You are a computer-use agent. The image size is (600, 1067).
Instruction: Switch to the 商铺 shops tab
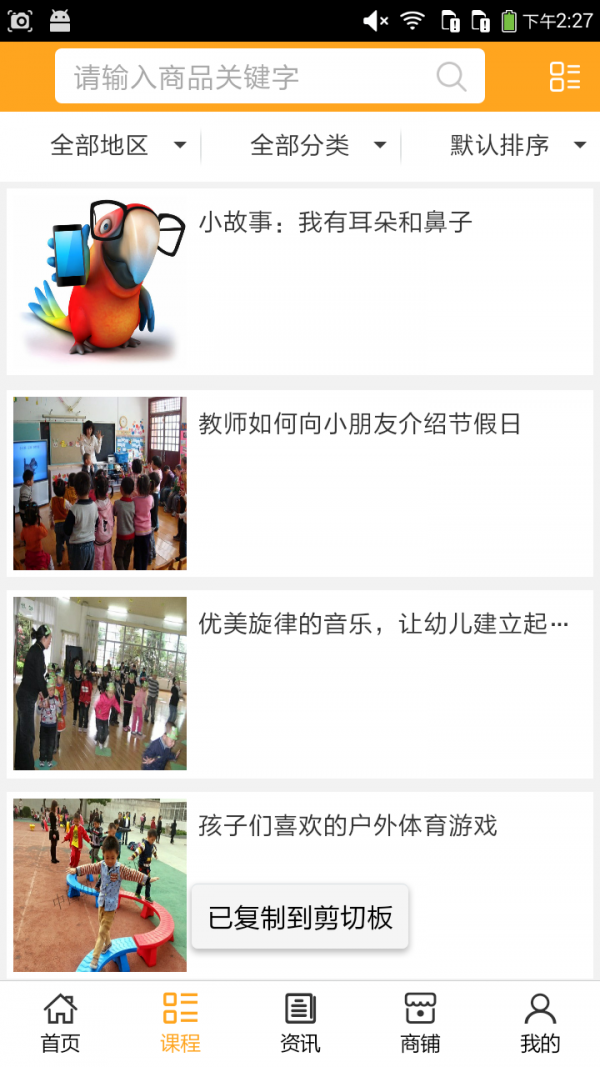point(420,1023)
